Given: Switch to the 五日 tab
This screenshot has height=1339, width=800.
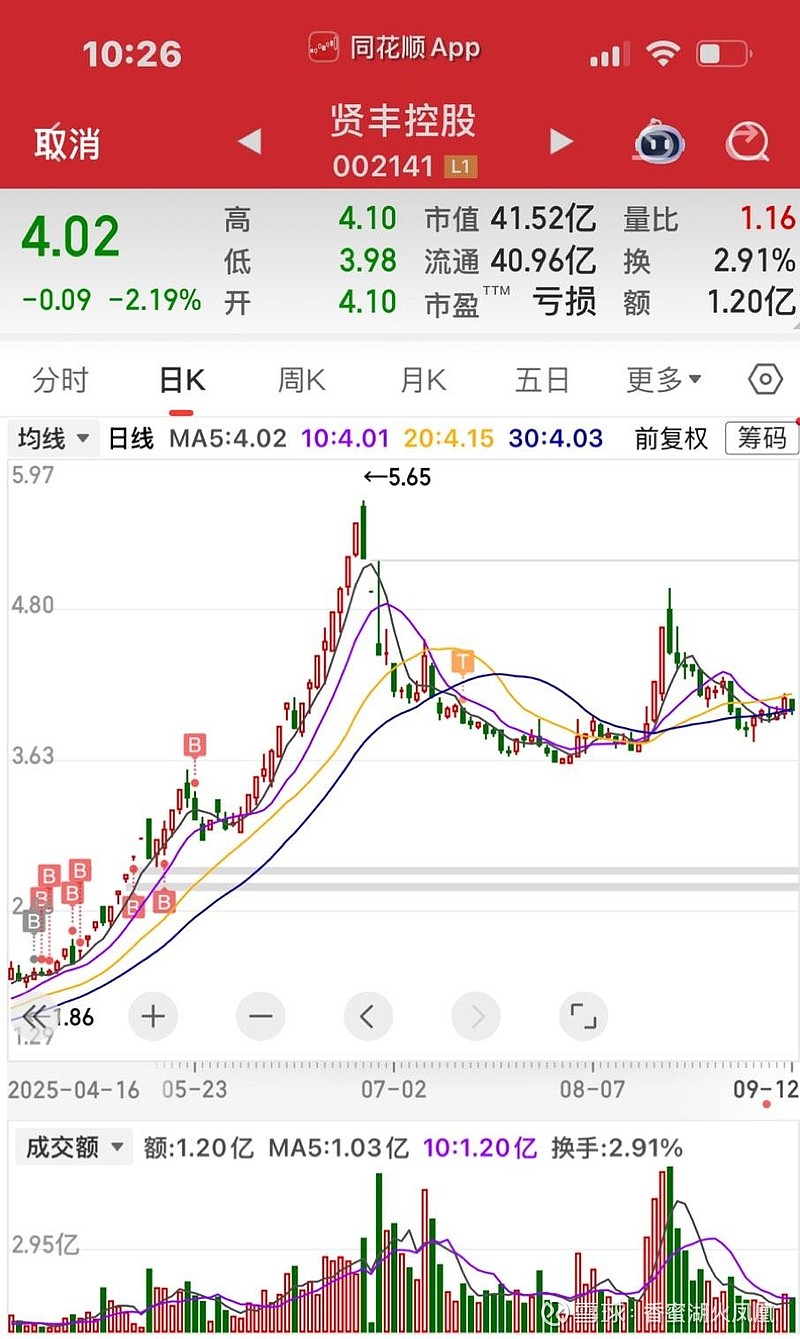Looking at the screenshot, I should click(542, 380).
